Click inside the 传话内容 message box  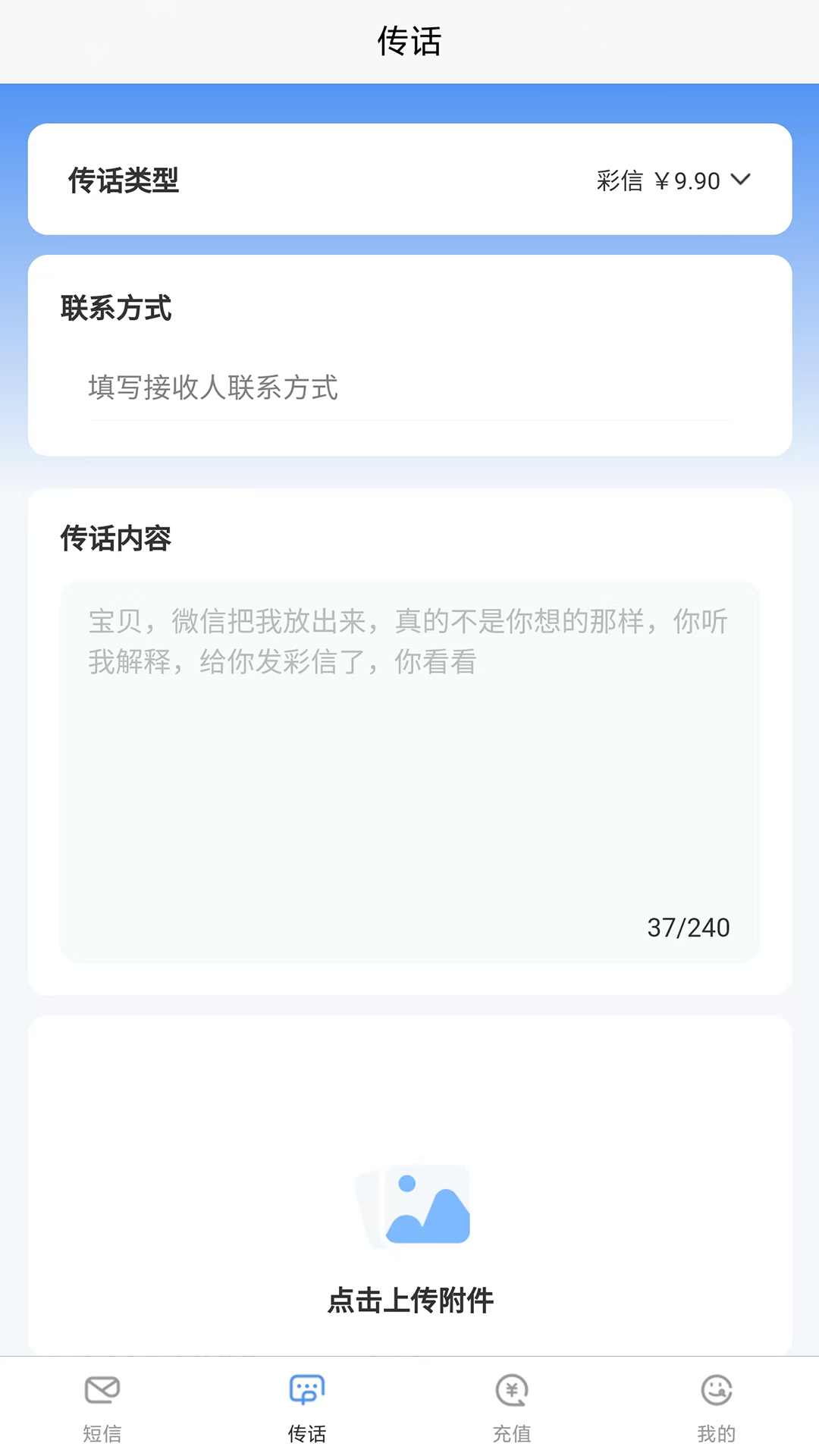click(409, 758)
